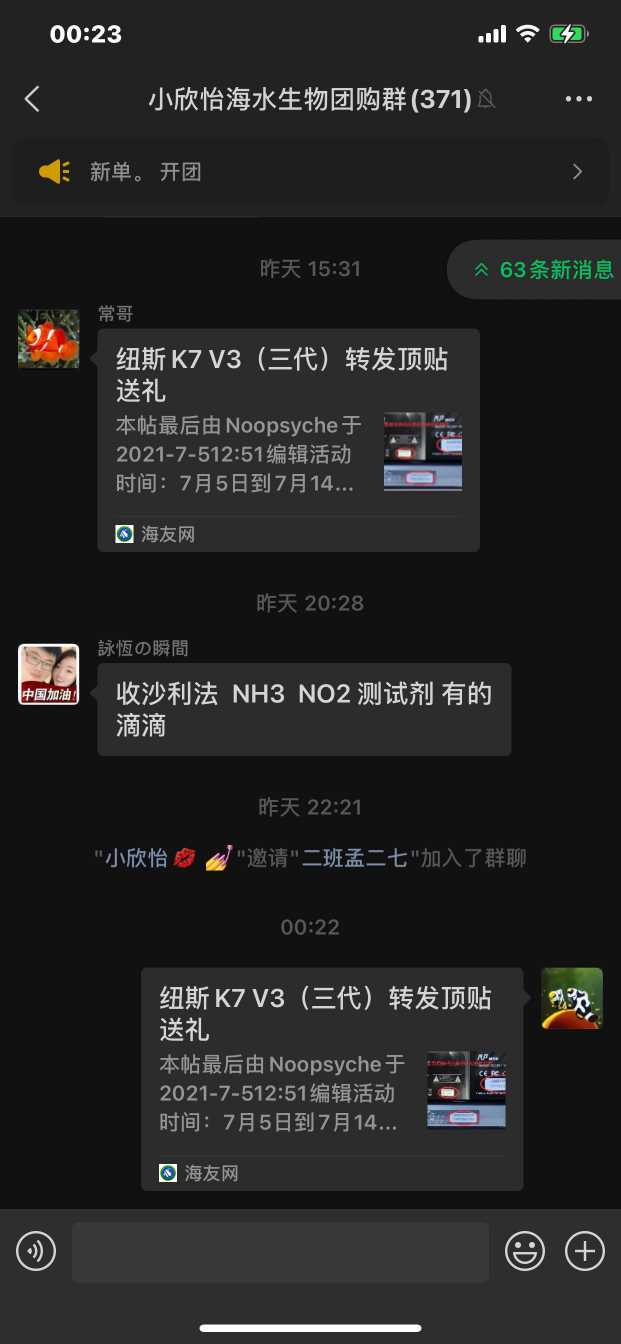Open the 小欣怡 name link in join notice

pos(136,858)
